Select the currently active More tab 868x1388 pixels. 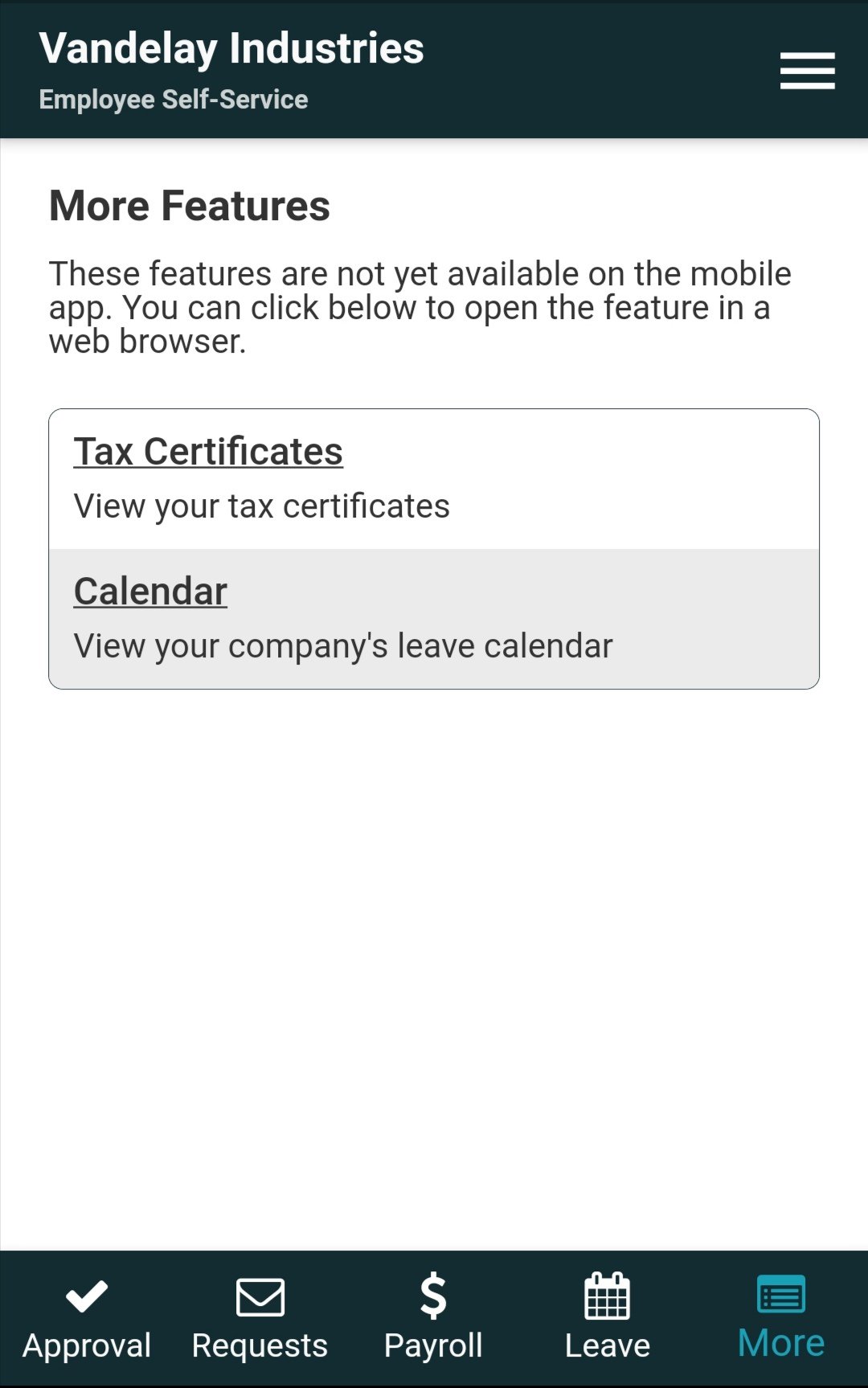[x=780, y=1318]
